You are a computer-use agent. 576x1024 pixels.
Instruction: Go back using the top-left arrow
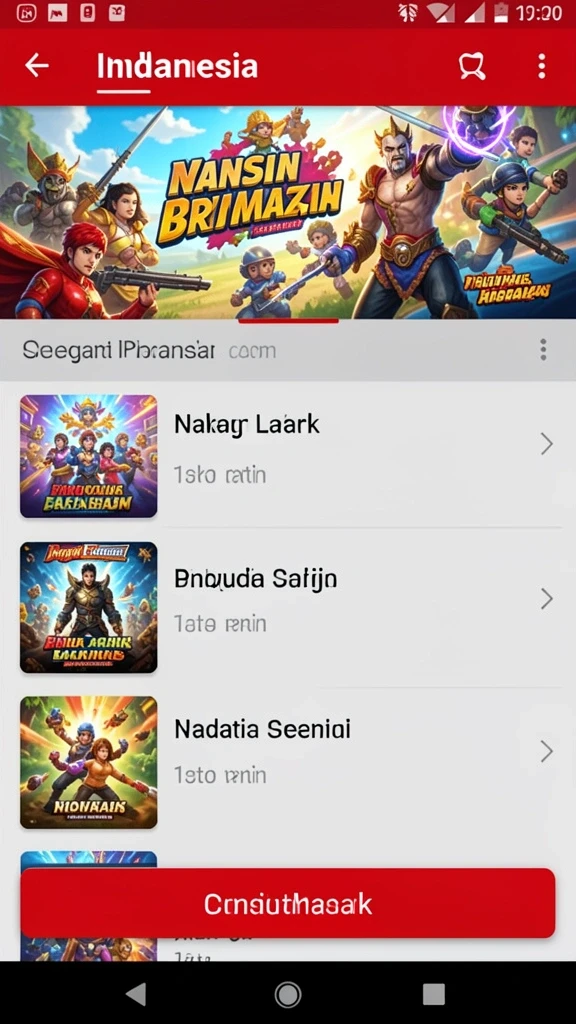(x=37, y=66)
